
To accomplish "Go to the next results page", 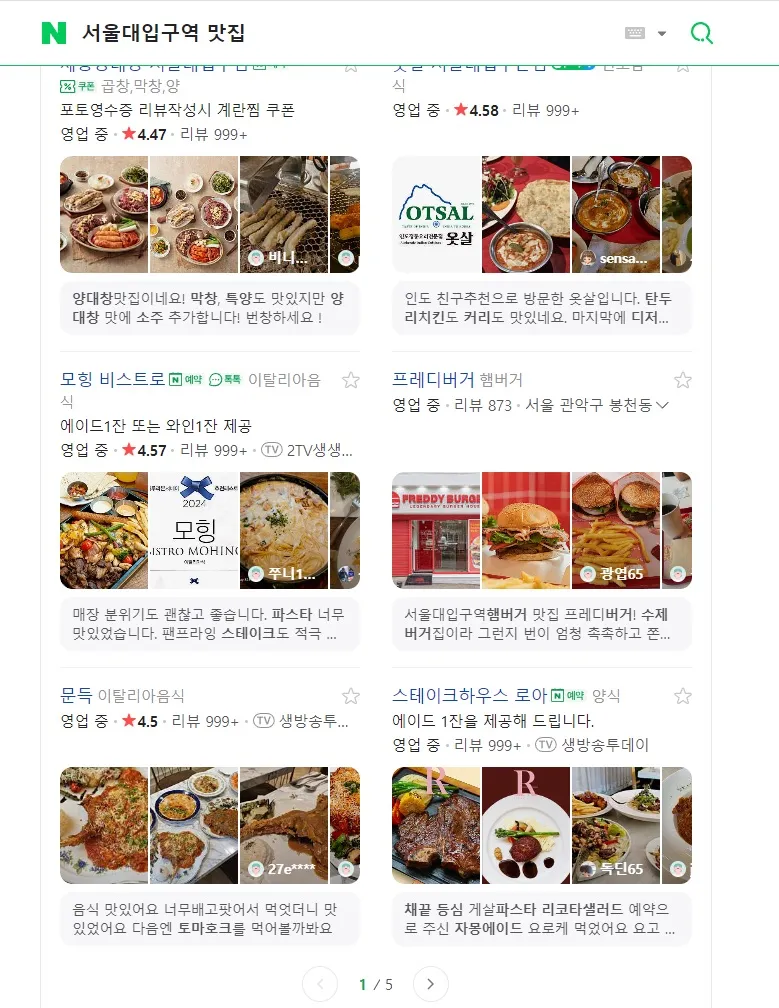I will (430, 984).
